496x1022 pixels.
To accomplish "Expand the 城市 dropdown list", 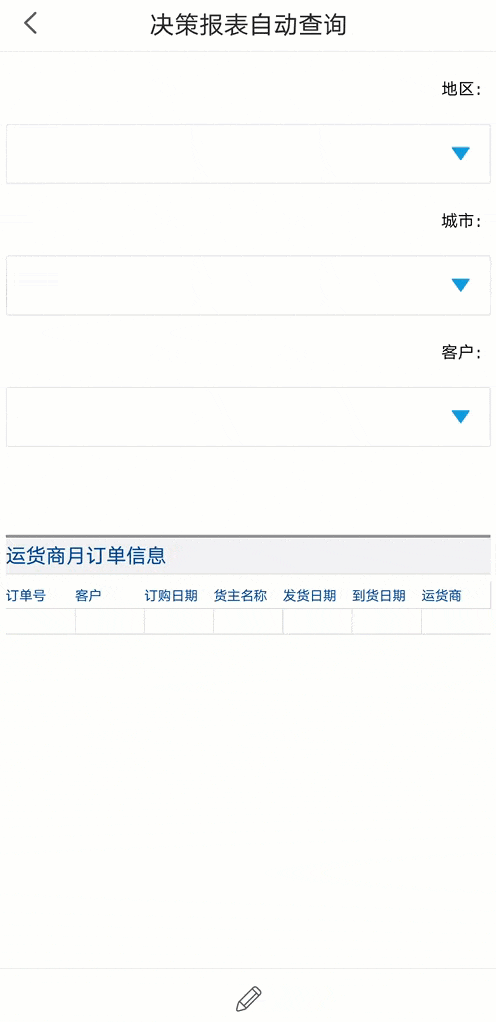I will (248, 285).
